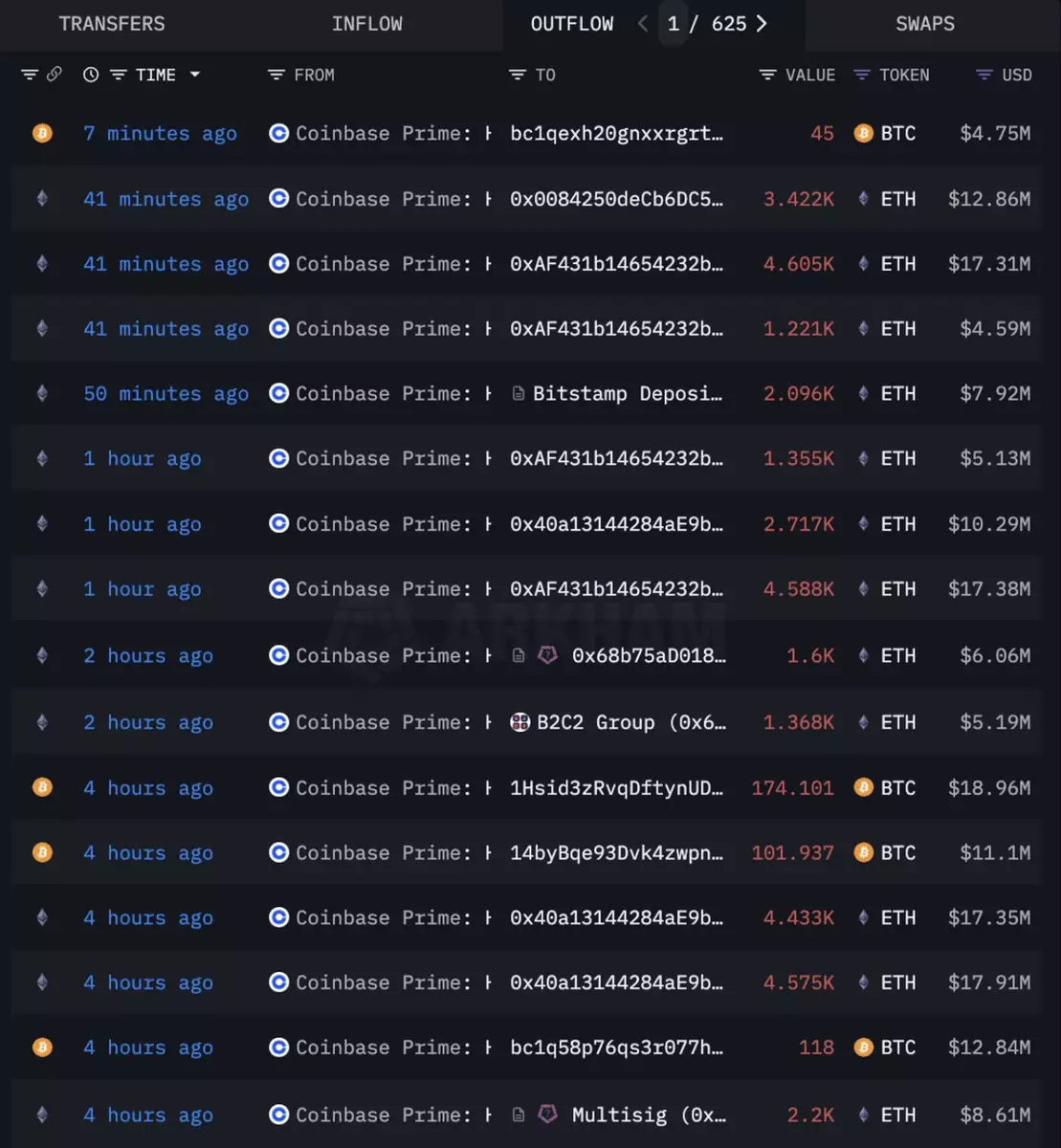The height and width of the screenshot is (1148, 1061).
Task: Filter transfers by FROM address
Action: (276, 75)
